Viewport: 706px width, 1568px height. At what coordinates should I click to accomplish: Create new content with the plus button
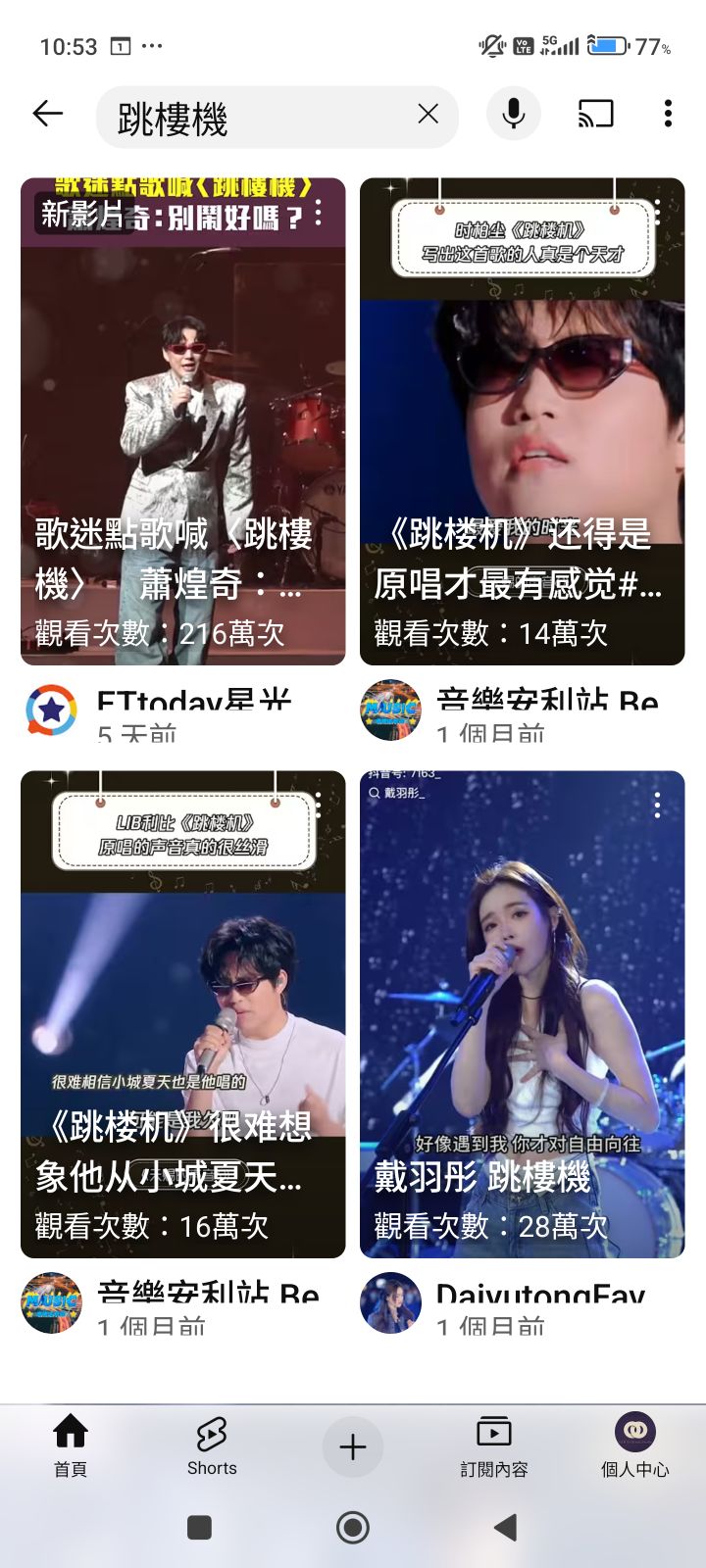coord(353,1446)
